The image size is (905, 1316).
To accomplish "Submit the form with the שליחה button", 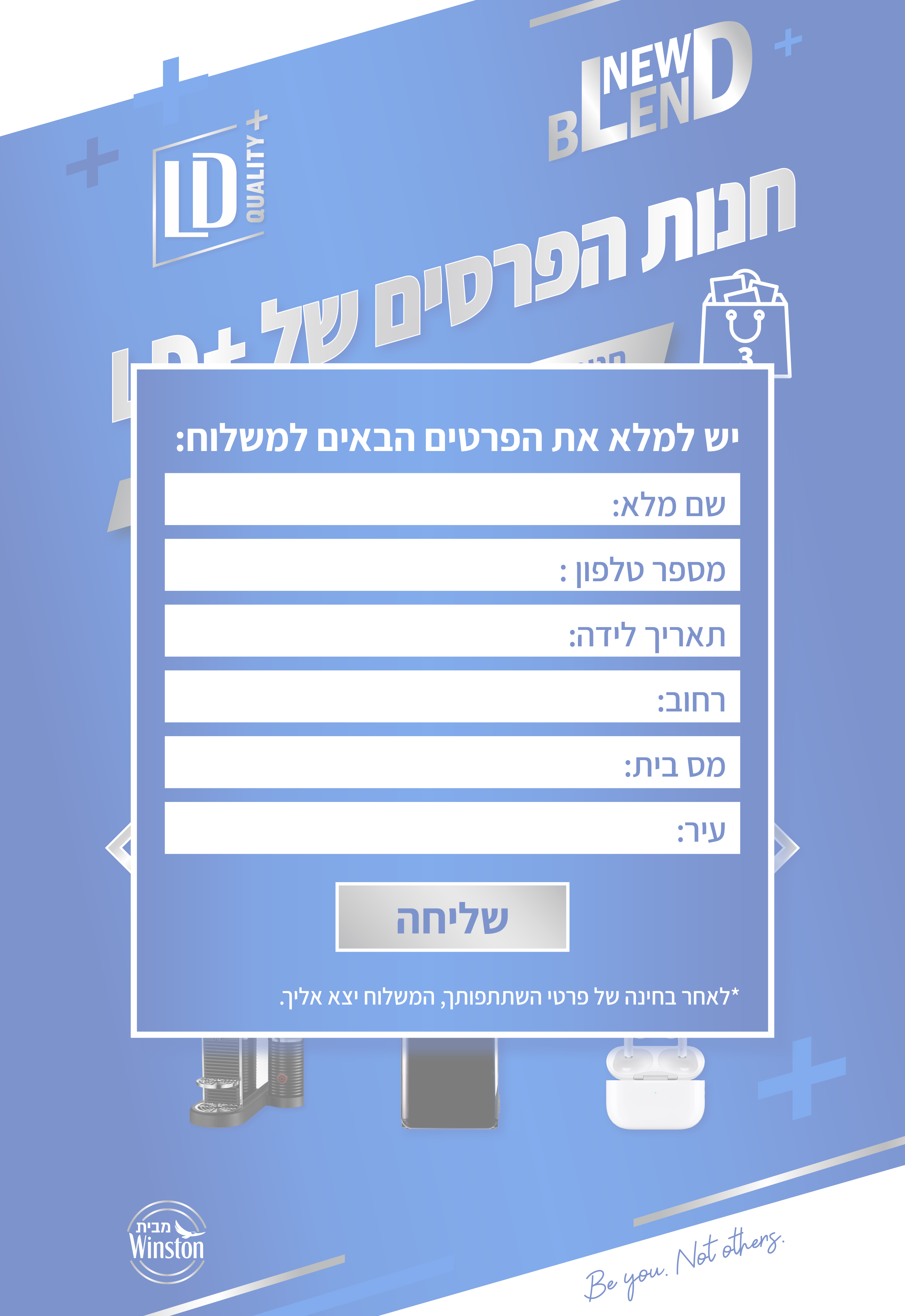I will pos(452,917).
